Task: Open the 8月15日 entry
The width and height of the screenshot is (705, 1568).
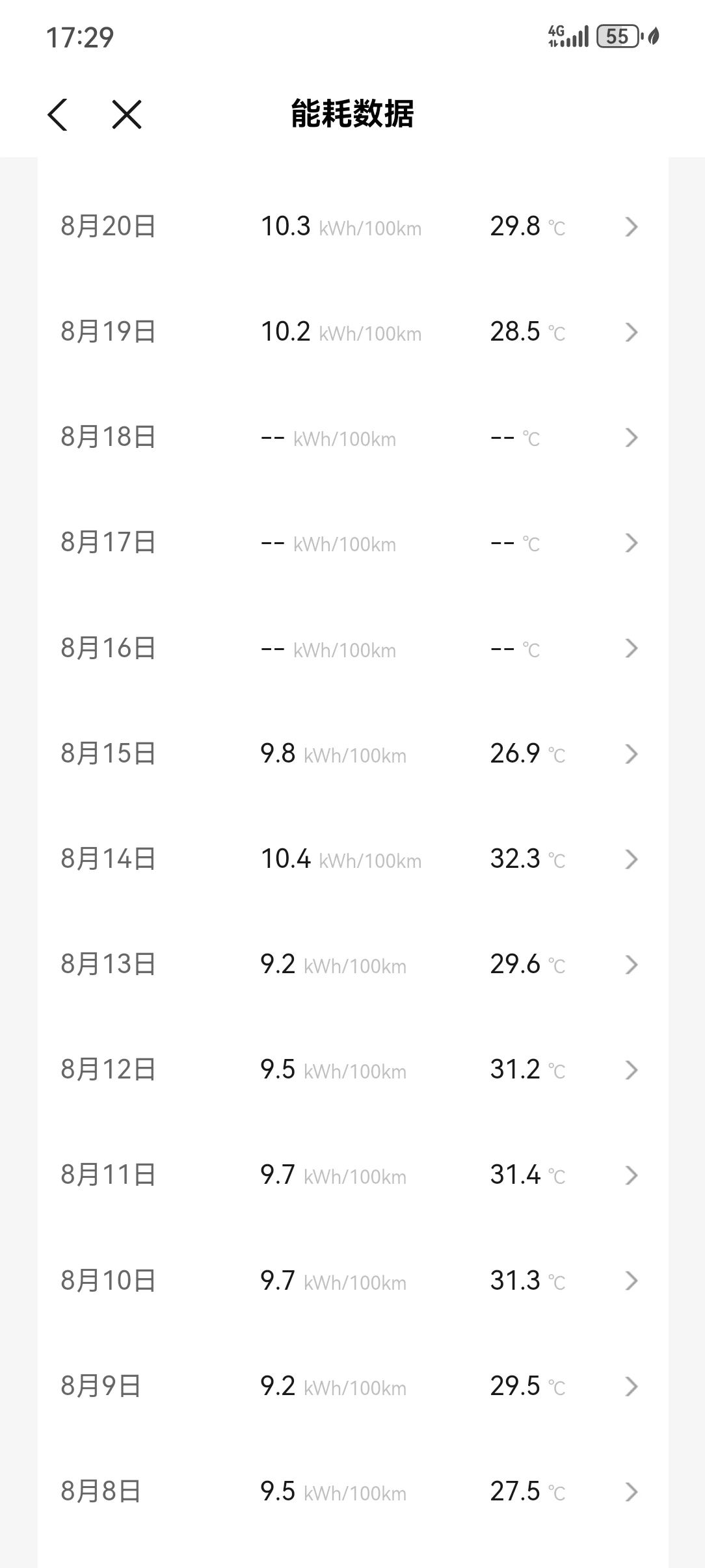Action: 352,753
